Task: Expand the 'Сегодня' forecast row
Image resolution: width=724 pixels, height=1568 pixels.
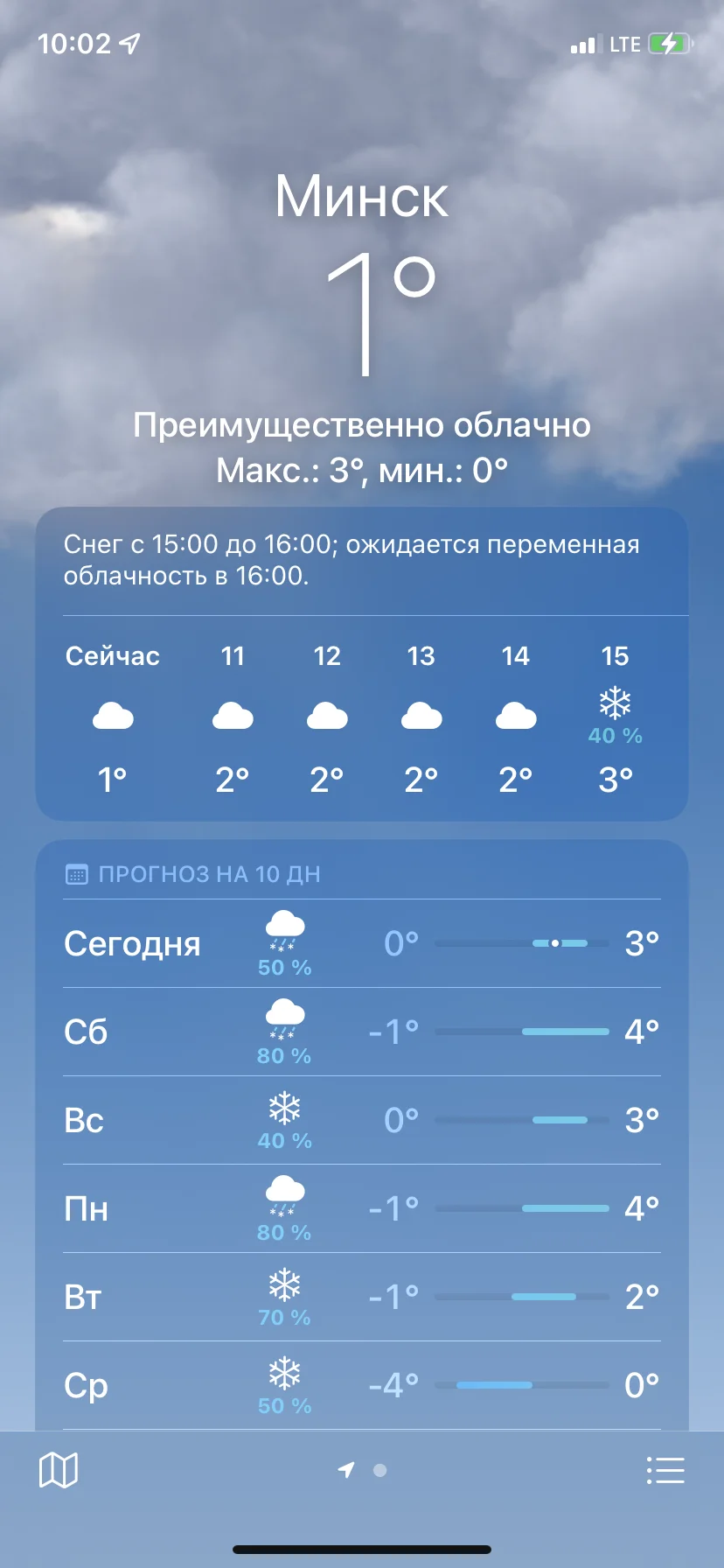Action: pos(362,943)
